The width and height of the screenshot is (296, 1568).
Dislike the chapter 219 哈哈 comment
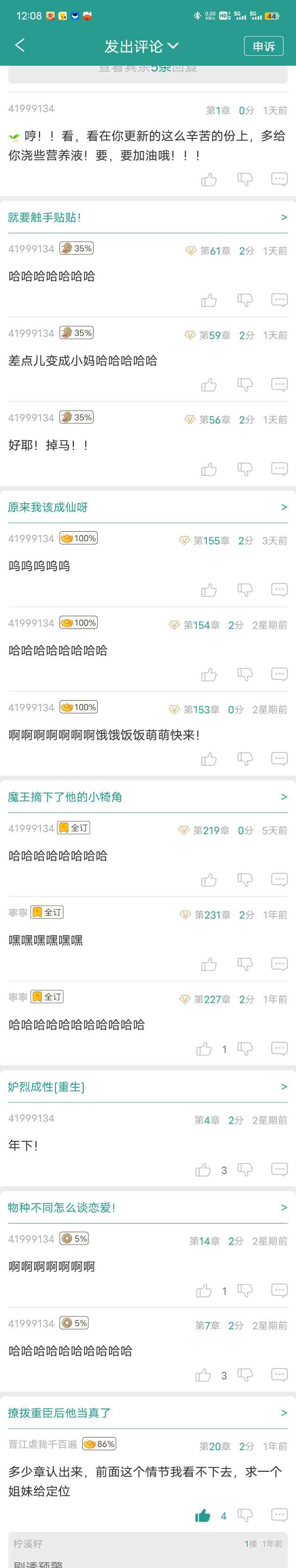pyautogui.click(x=245, y=880)
